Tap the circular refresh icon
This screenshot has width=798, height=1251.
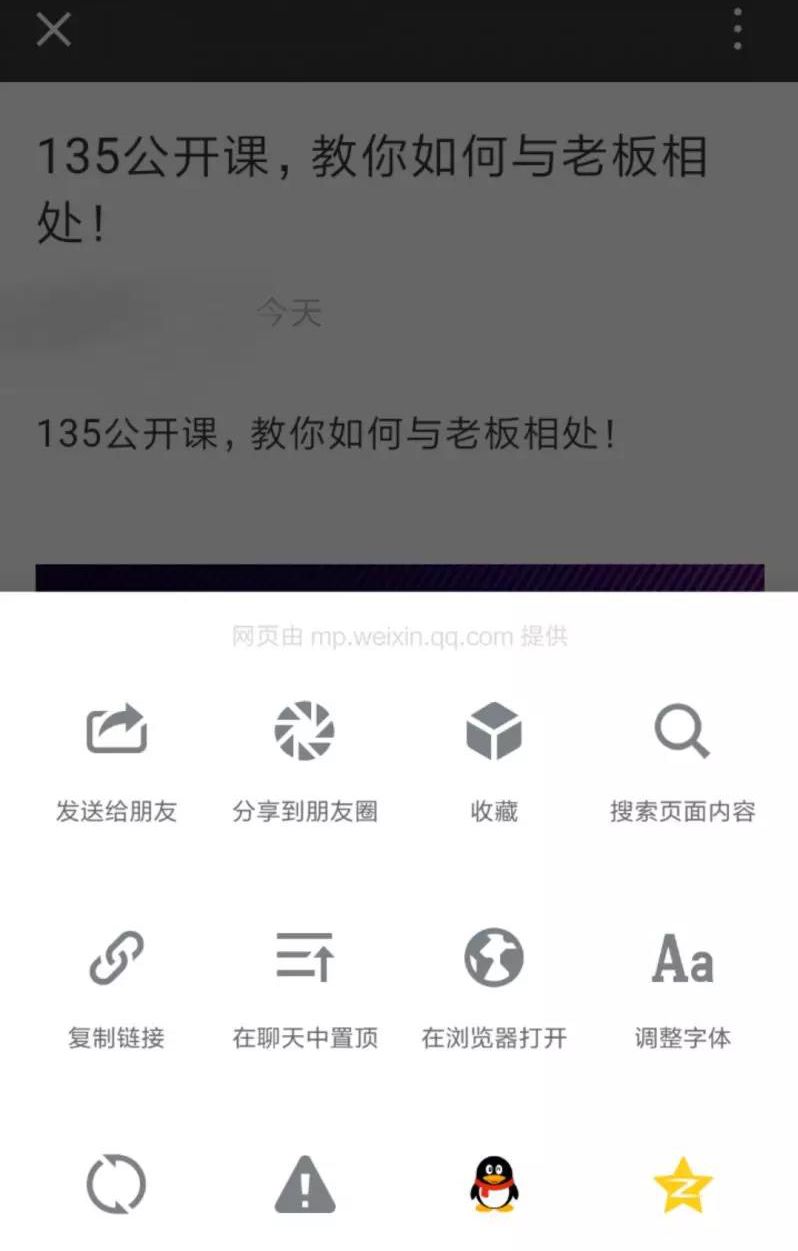click(x=116, y=1185)
